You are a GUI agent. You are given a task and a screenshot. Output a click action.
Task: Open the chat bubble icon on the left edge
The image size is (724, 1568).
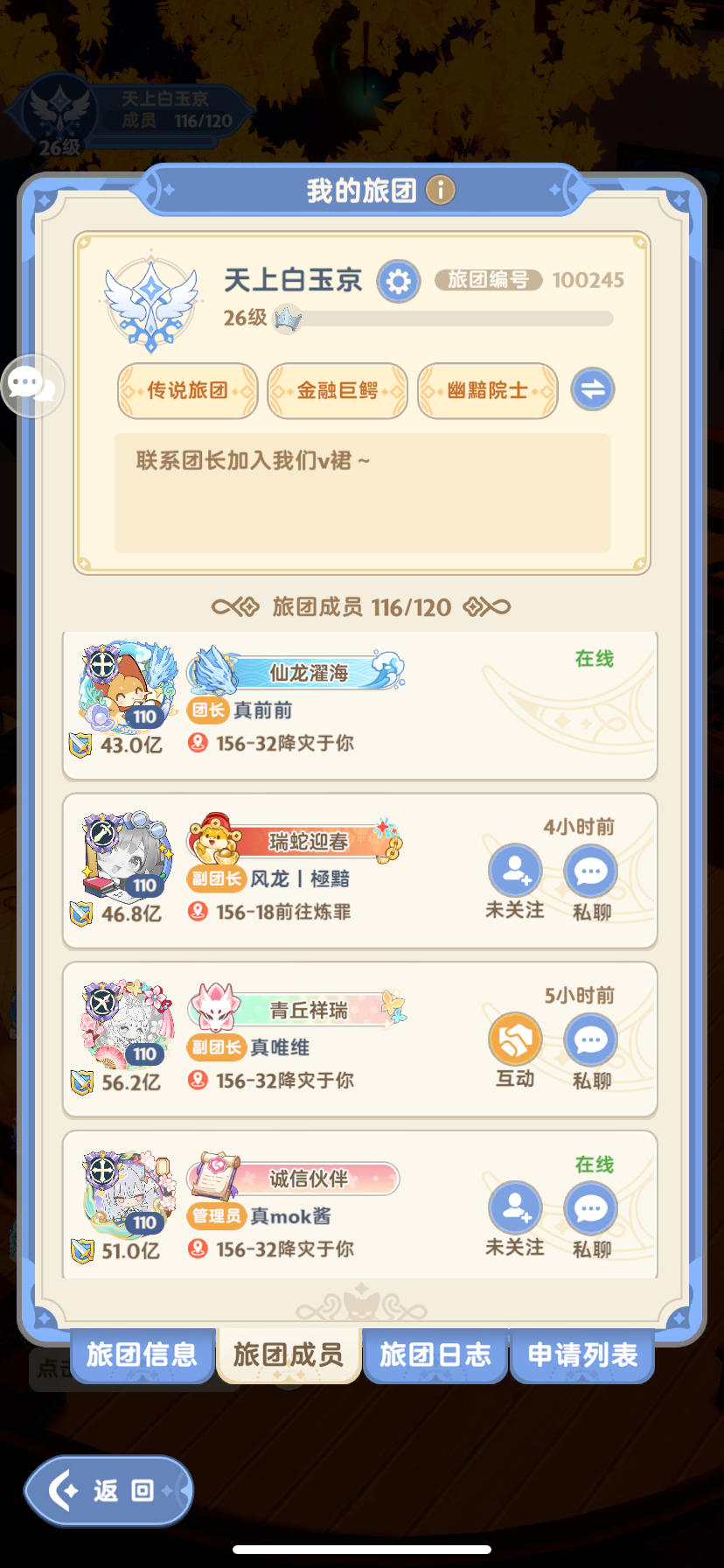[x=33, y=383]
